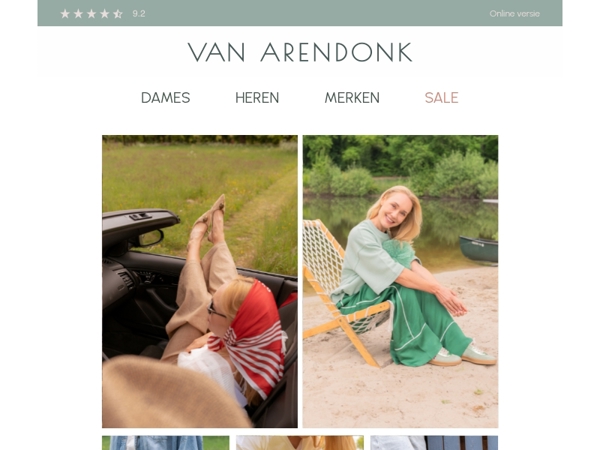Tap the 9.2 star rating
This screenshot has height=450, width=600.
pyautogui.click(x=102, y=14)
